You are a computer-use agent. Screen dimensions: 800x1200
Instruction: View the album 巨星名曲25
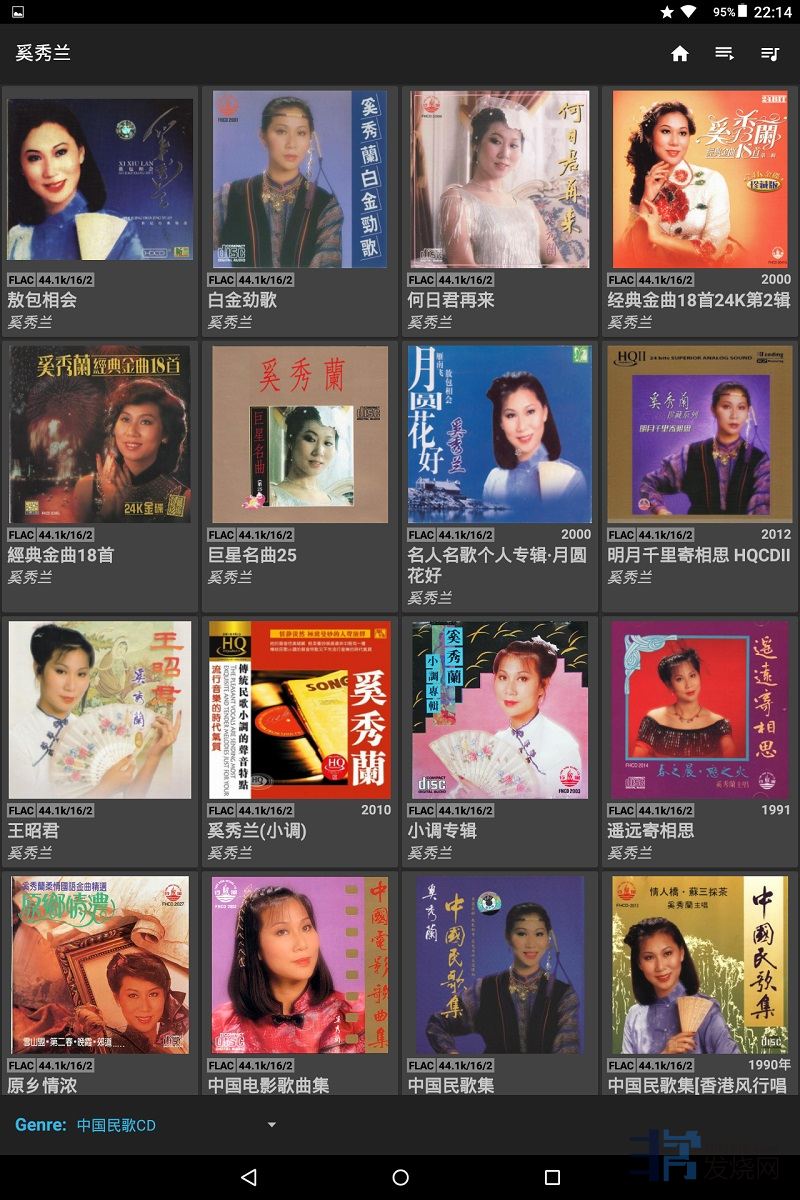pos(300,435)
